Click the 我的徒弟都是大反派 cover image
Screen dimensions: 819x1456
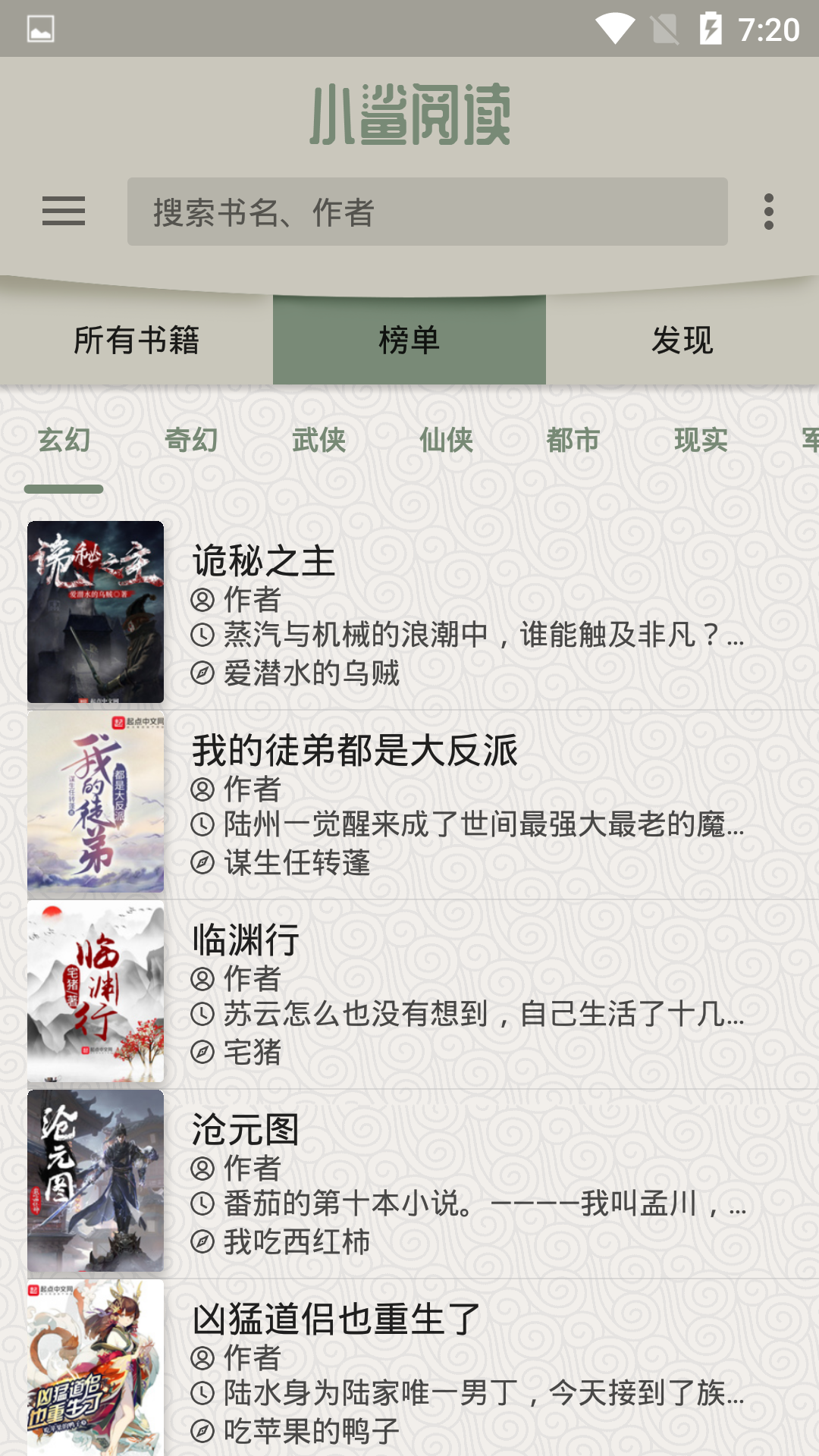[96, 802]
